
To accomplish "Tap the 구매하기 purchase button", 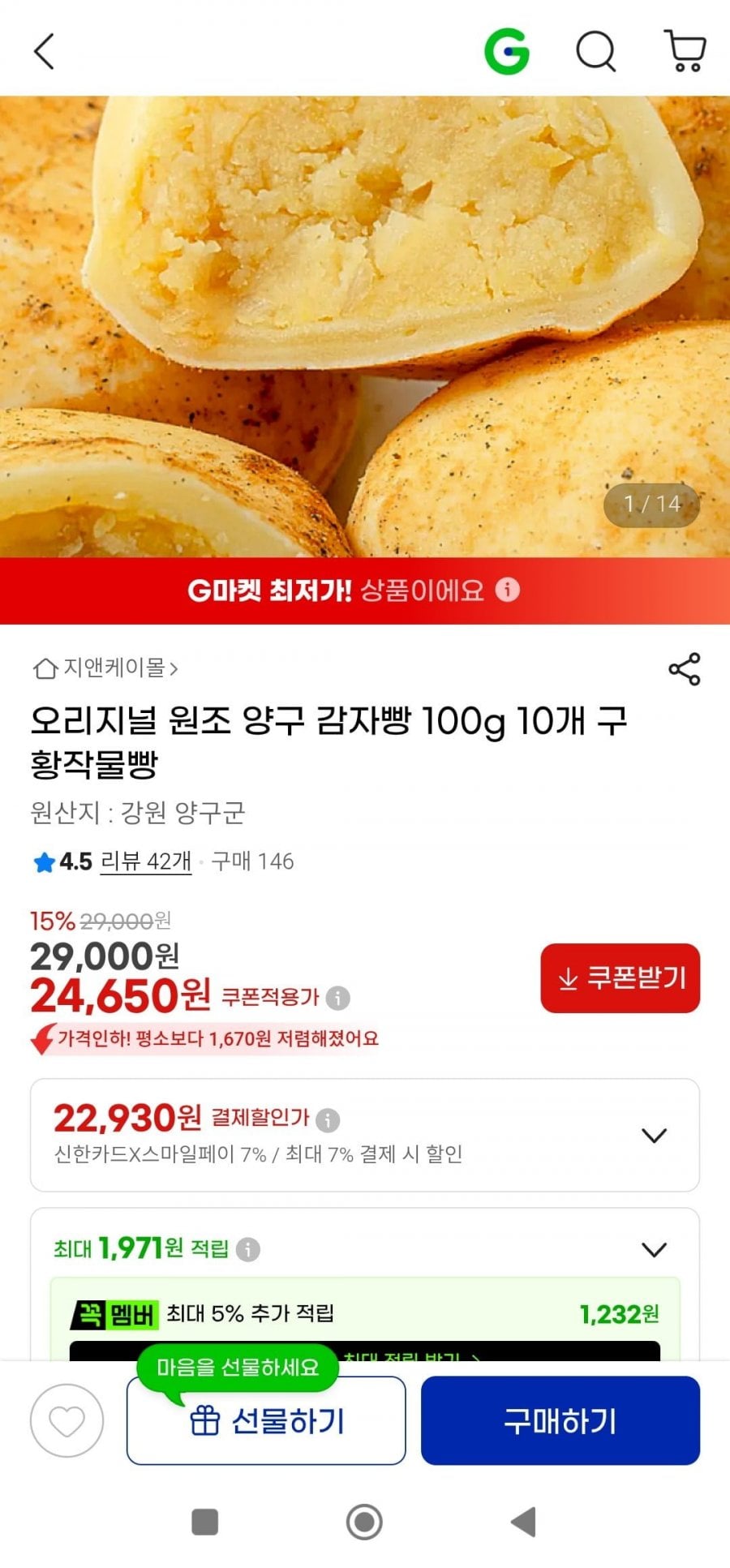I will coord(561,1420).
